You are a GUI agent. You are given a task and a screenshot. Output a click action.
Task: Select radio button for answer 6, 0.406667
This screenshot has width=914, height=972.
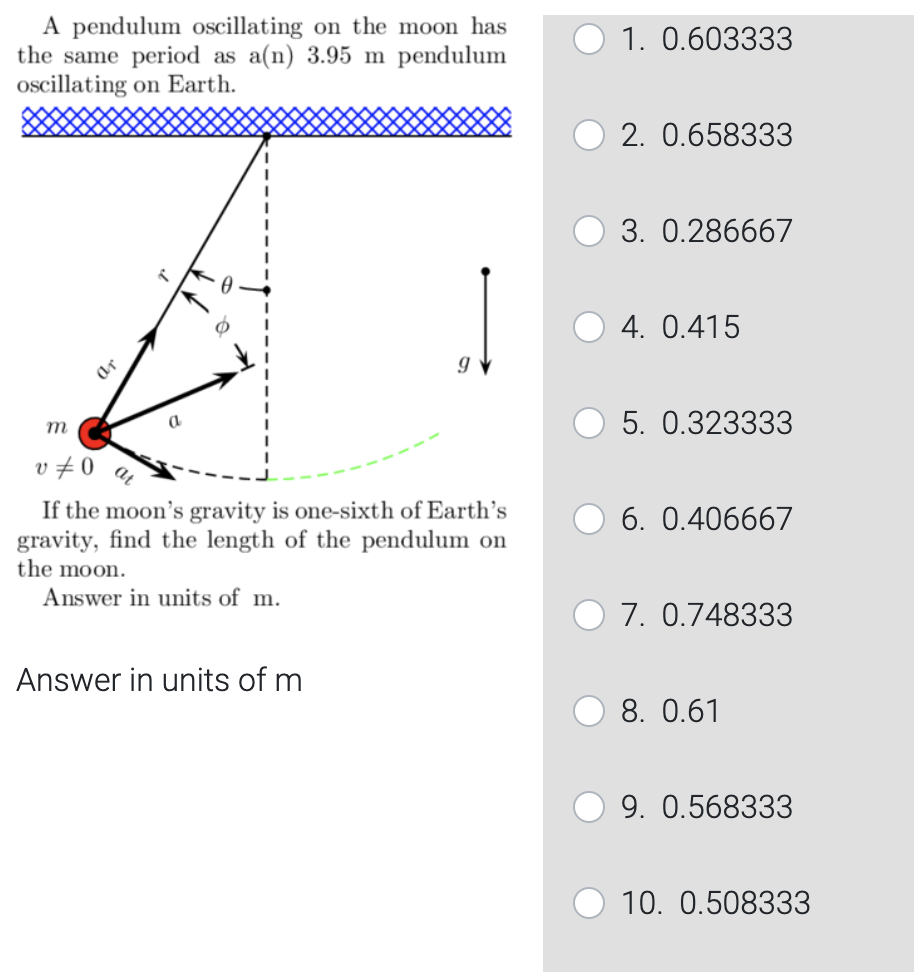click(x=589, y=519)
